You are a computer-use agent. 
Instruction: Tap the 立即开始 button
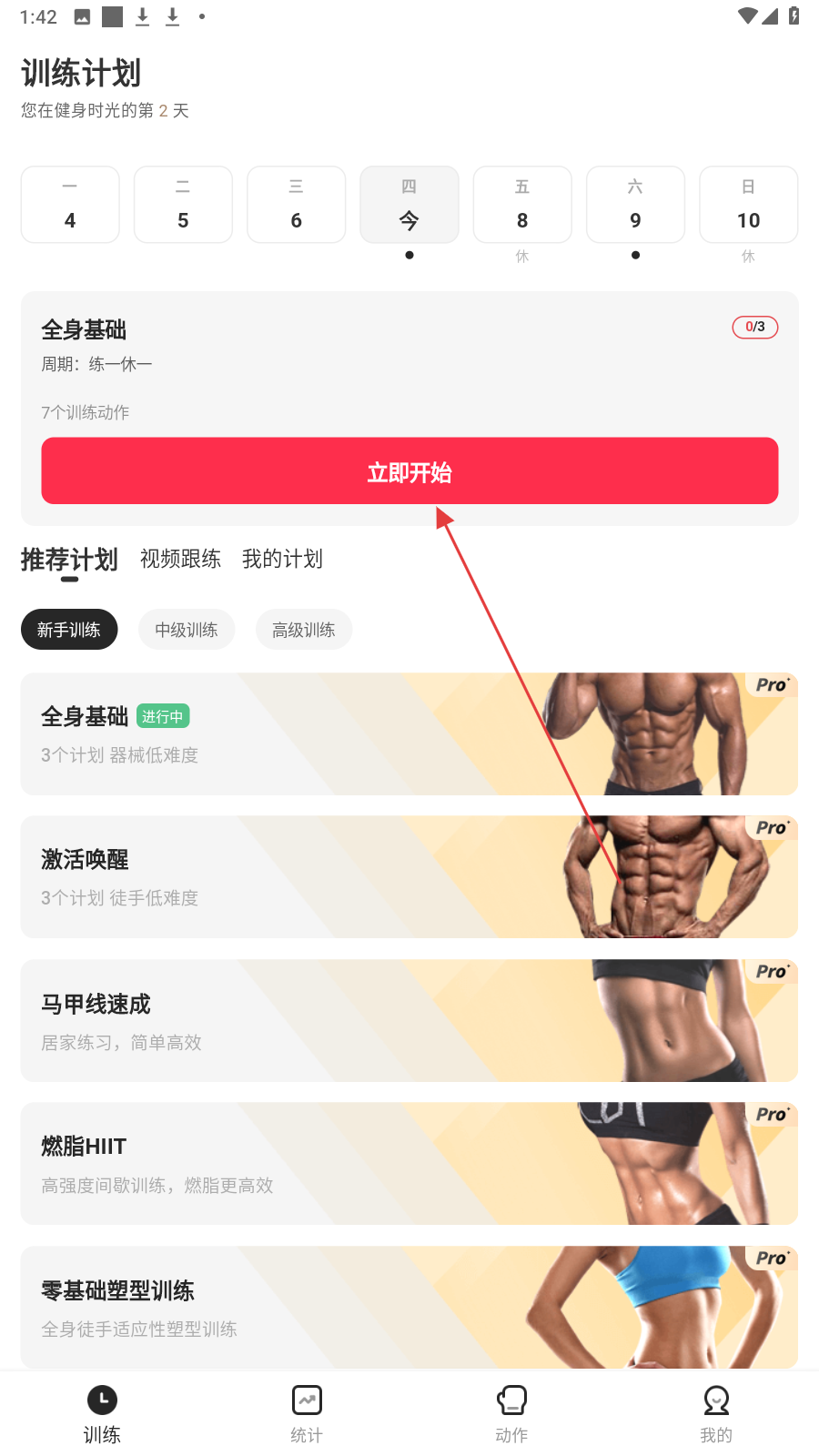[x=409, y=470]
